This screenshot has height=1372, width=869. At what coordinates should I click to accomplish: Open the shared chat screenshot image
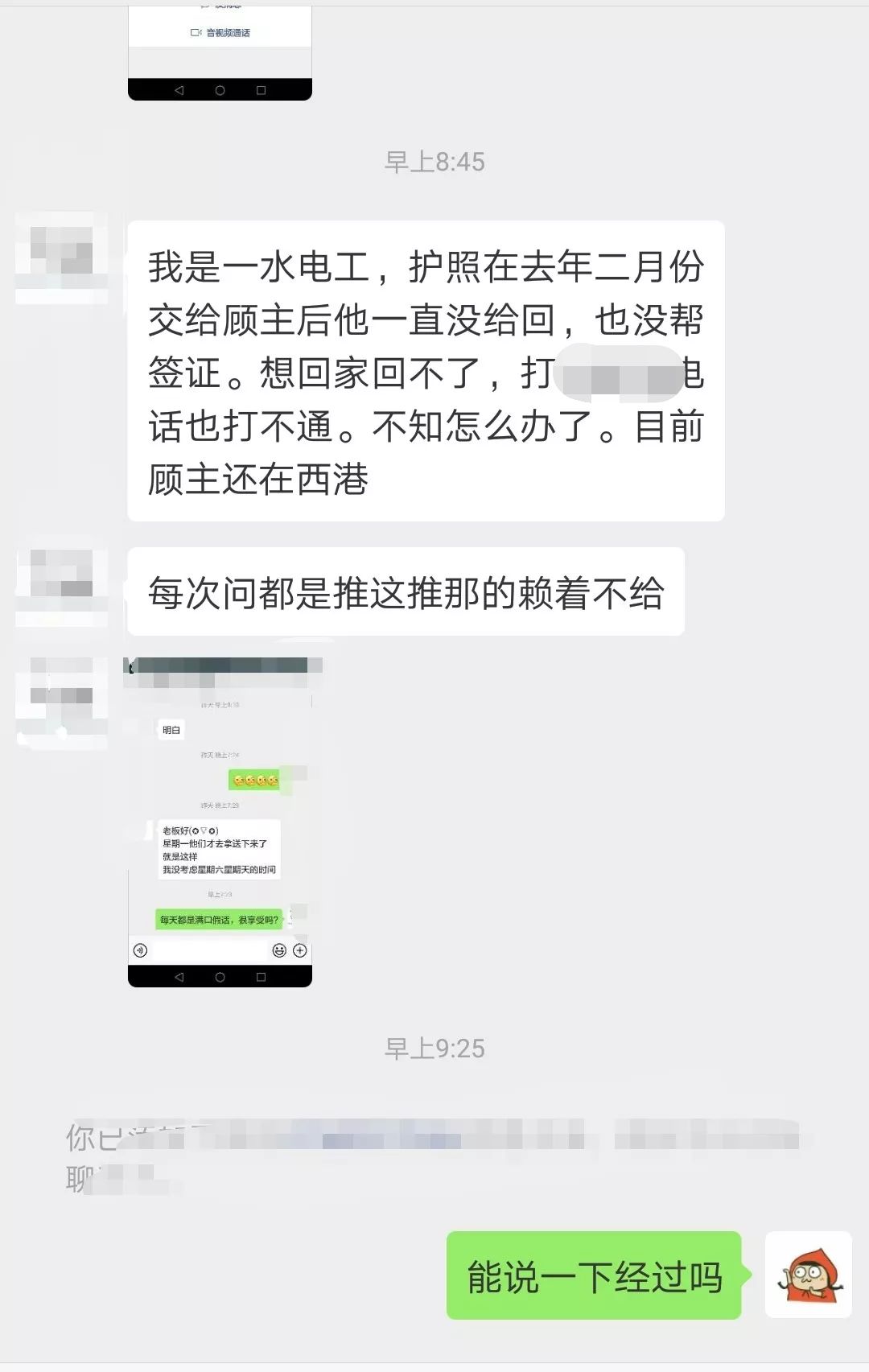pyautogui.click(x=220, y=821)
